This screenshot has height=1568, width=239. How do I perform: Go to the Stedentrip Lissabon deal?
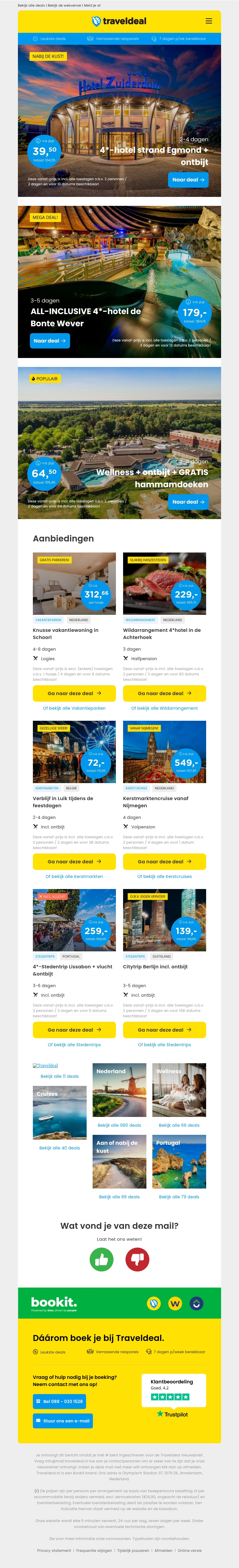pos(74,1029)
